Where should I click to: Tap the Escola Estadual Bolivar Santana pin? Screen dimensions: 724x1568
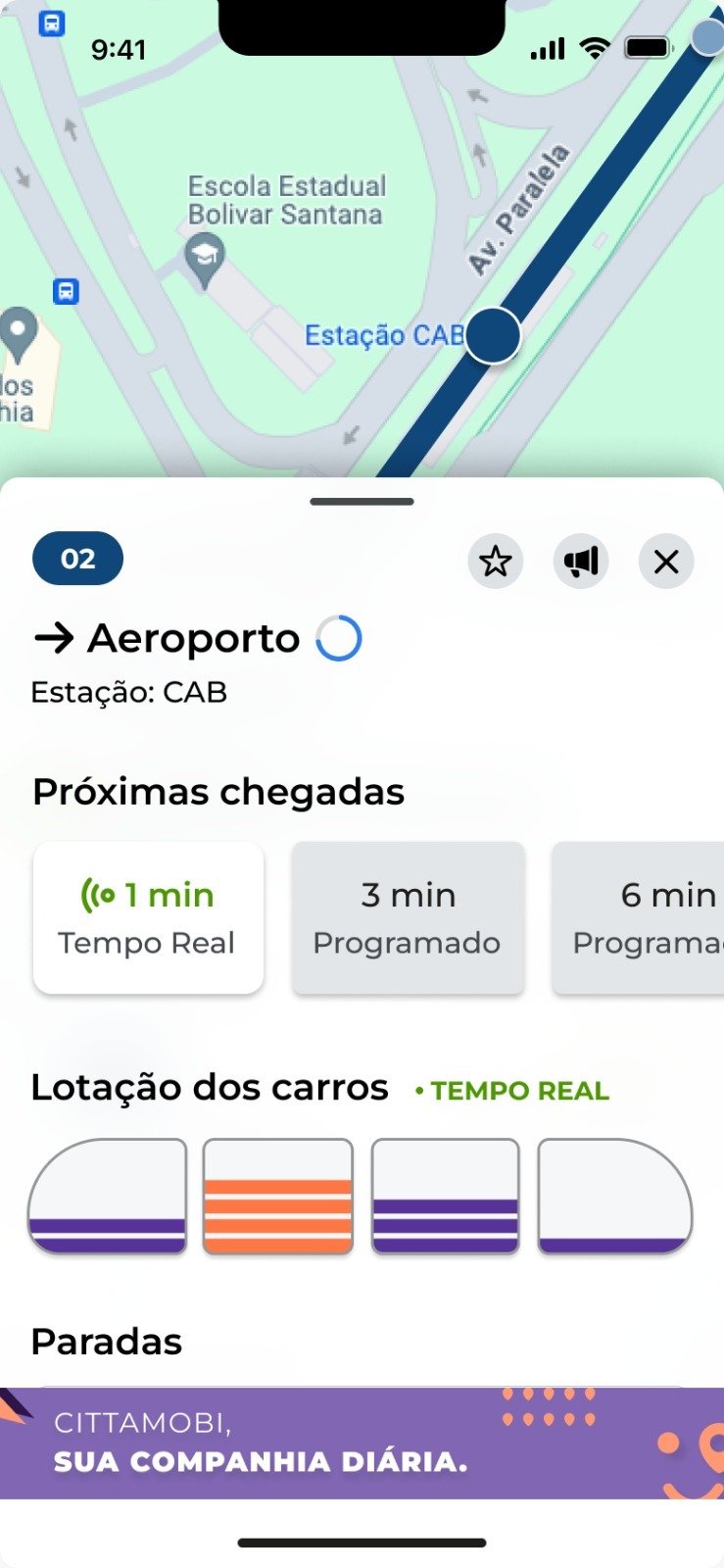pyautogui.click(x=204, y=260)
